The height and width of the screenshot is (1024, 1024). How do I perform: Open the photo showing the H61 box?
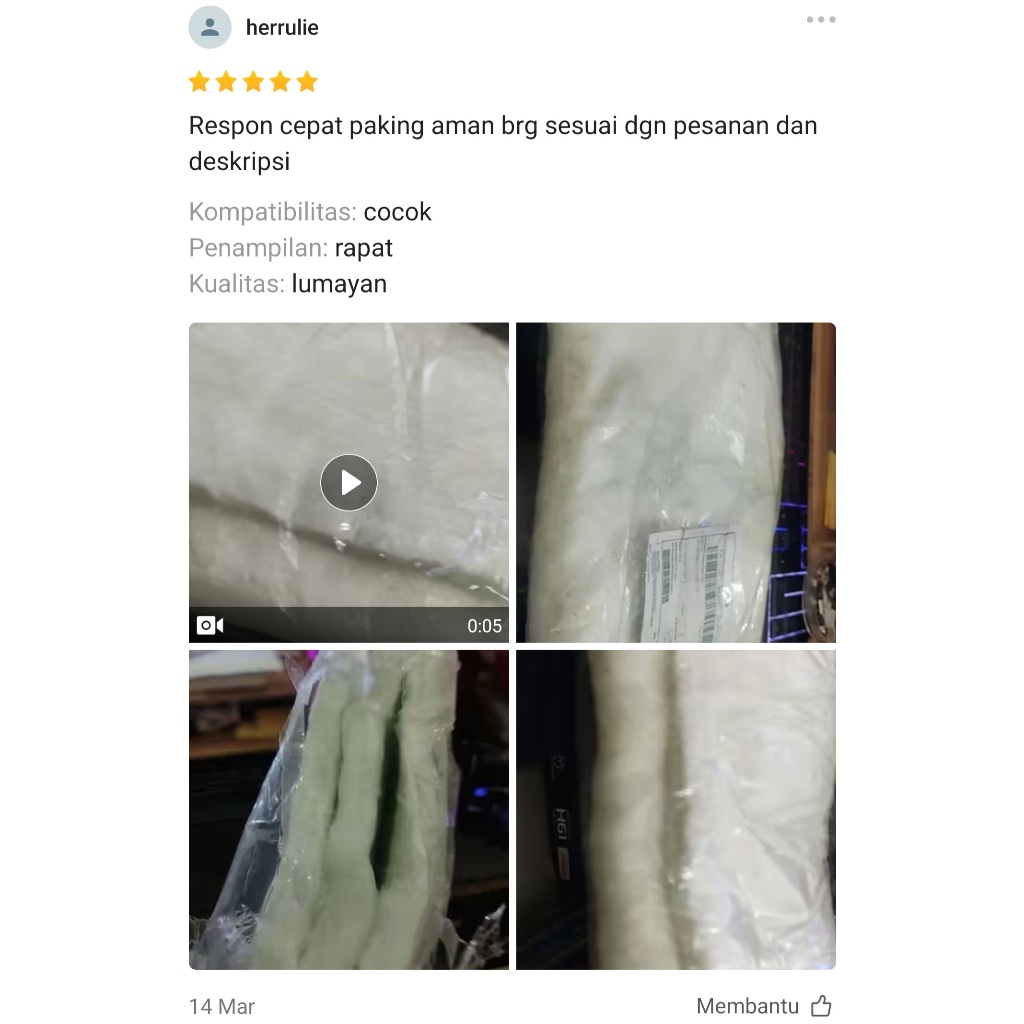[675, 809]
